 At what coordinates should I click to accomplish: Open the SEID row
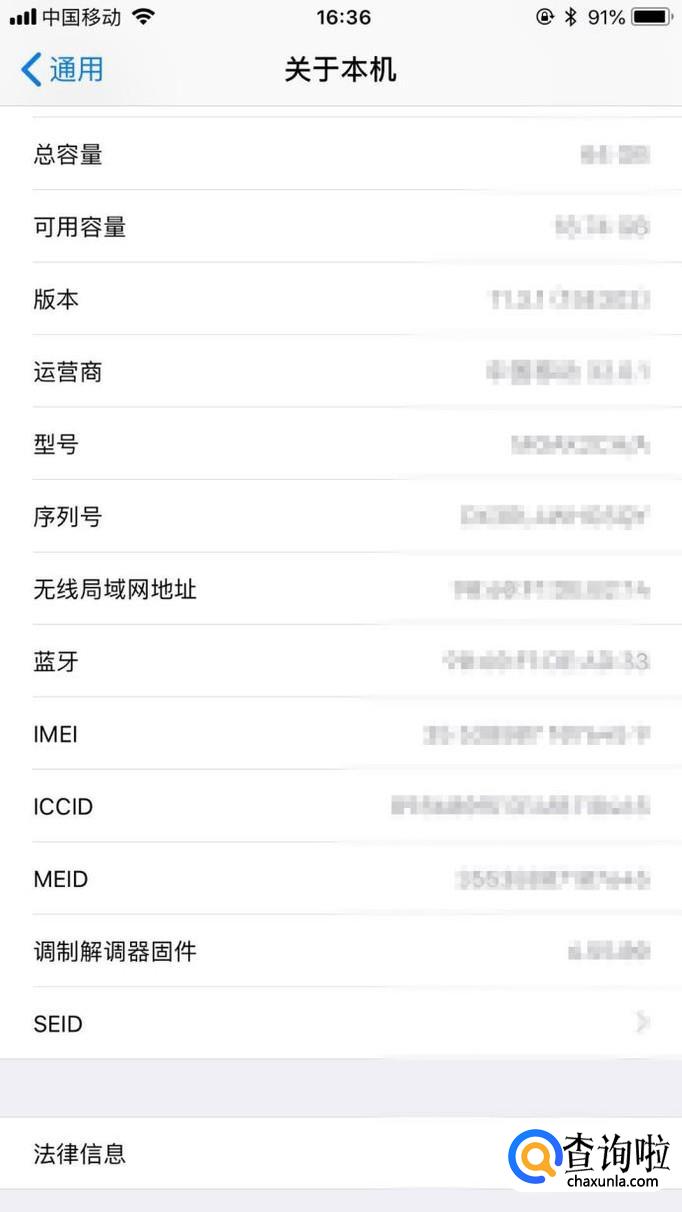[x=340, y=1023]
